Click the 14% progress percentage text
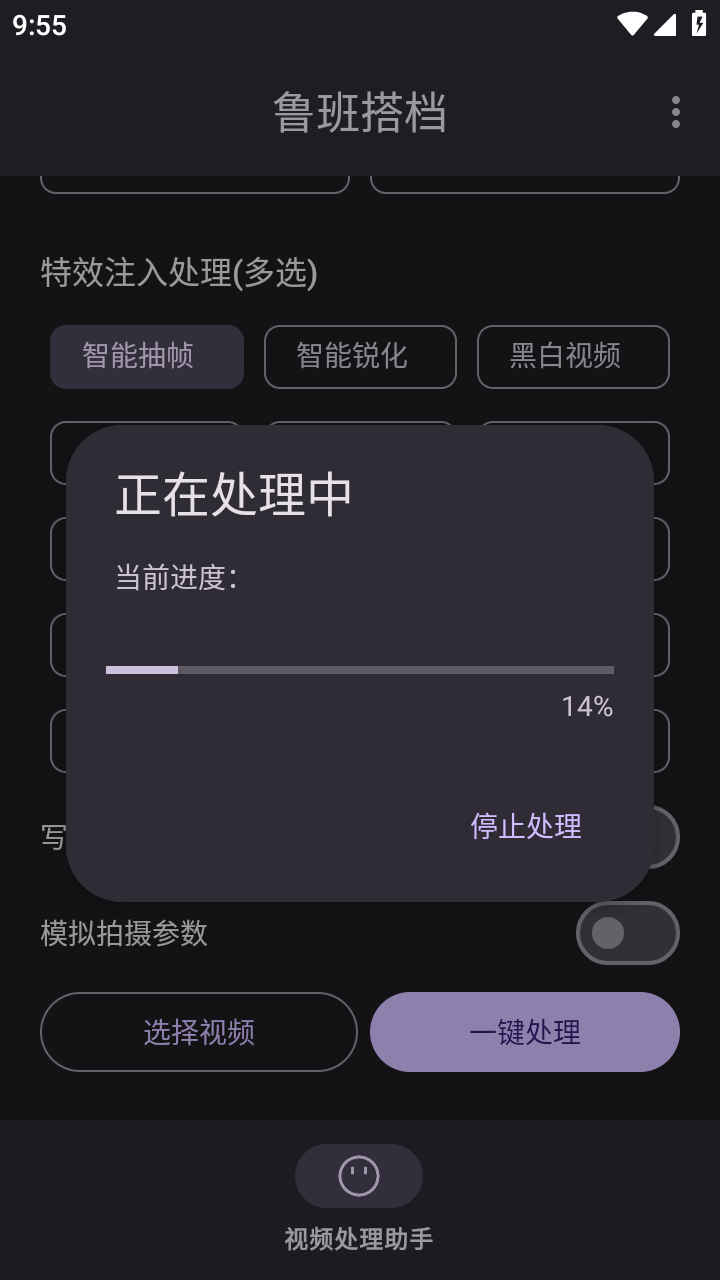The width and height of the screenshot is (720, 1280). [x=587, y=707]
